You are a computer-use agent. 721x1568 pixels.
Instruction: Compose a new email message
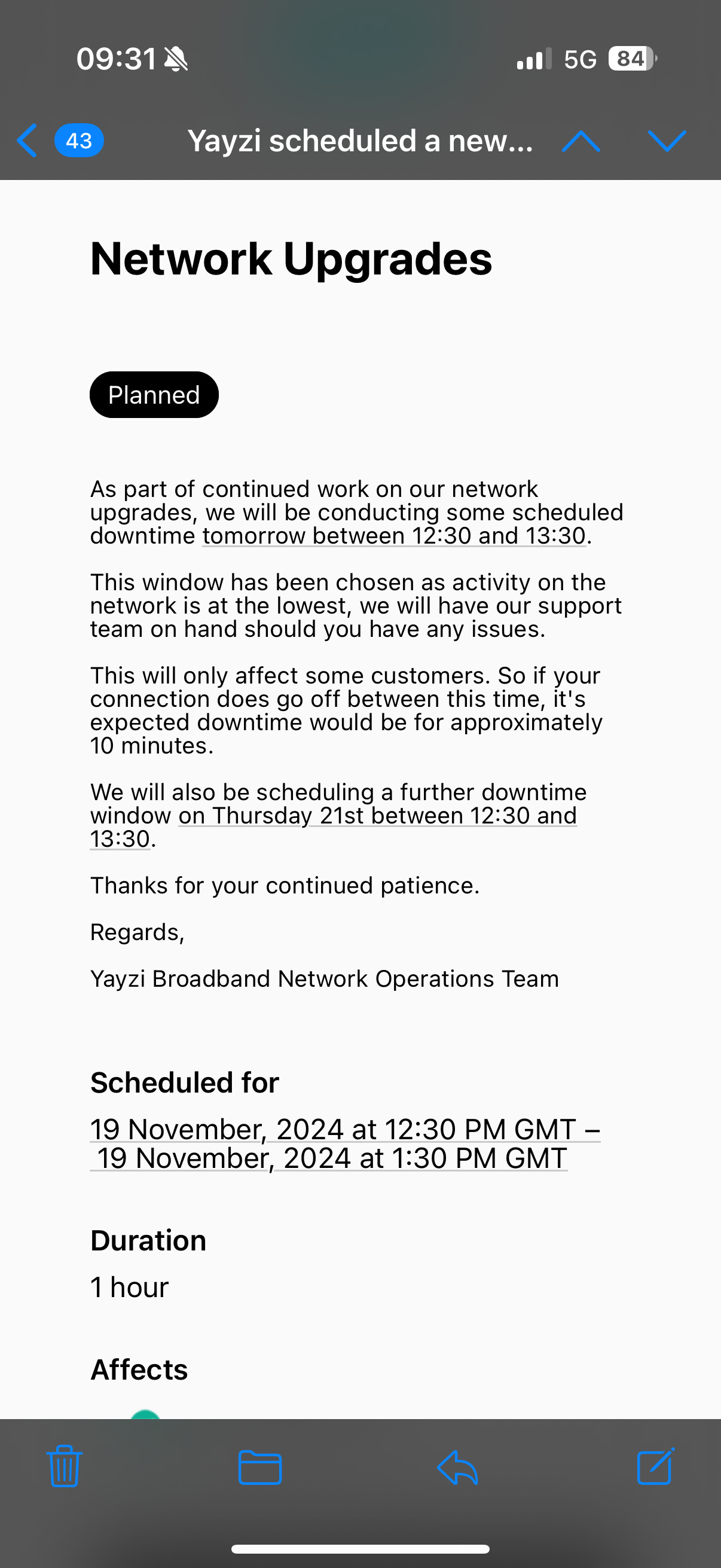click(656, 1466)
